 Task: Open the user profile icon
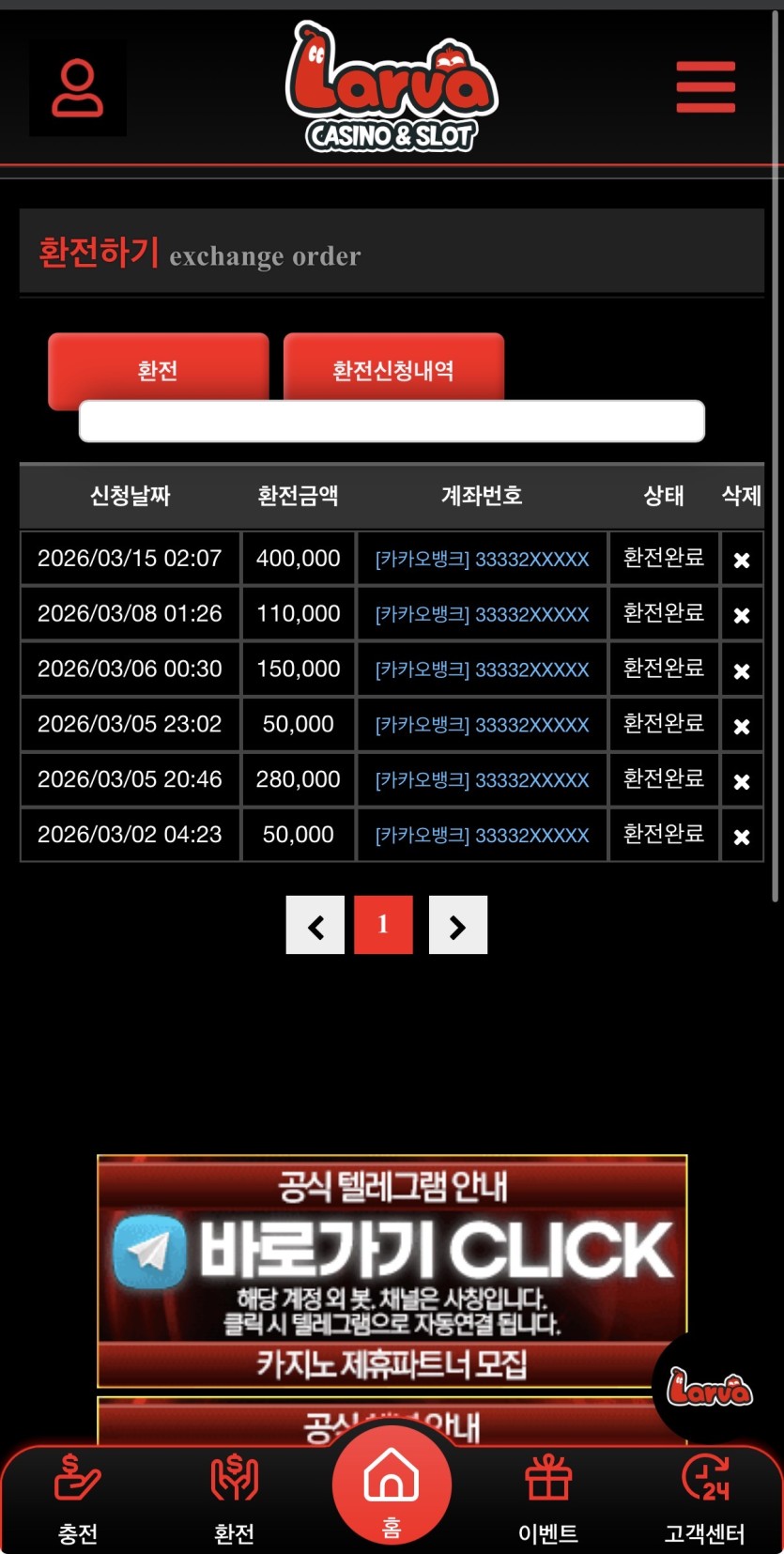[77, 88]
